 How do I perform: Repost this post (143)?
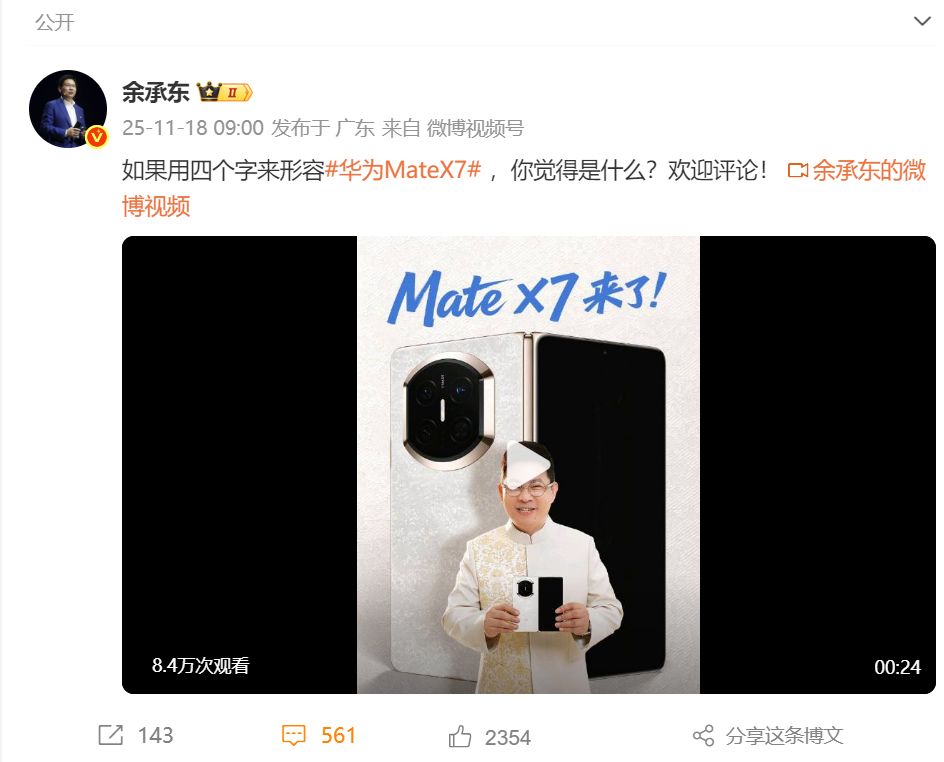pos(136,736)
